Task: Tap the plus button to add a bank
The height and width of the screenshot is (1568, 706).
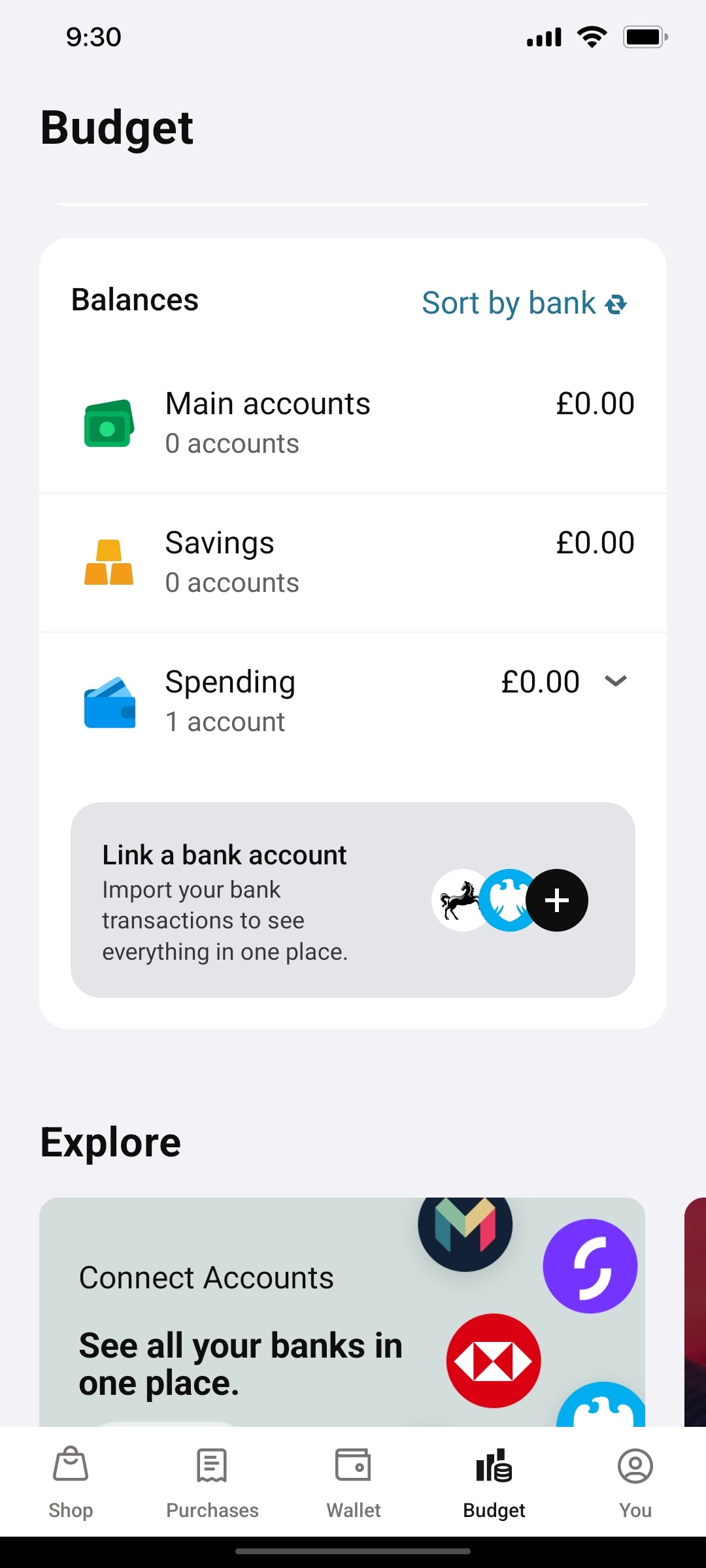Action: [557, 900]
